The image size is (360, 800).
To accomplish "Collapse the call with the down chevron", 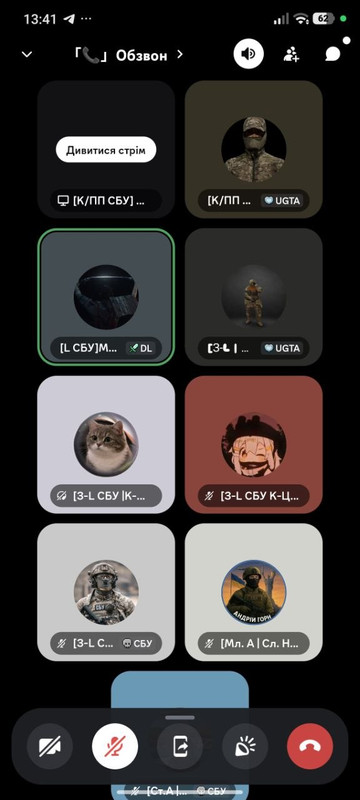I will click(27, 55).
